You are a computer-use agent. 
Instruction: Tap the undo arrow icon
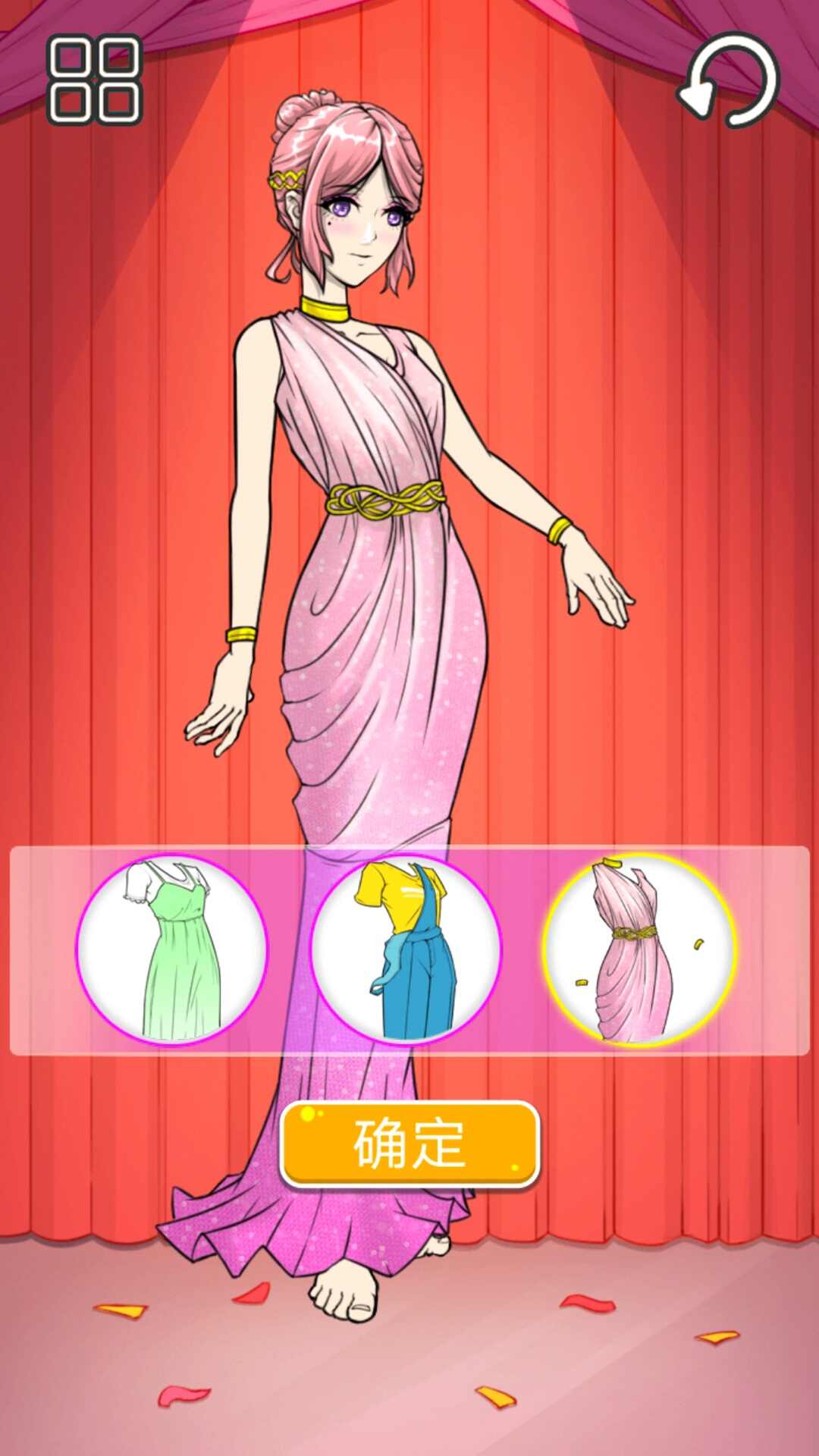pyautogui.click(x=730, y=80)
